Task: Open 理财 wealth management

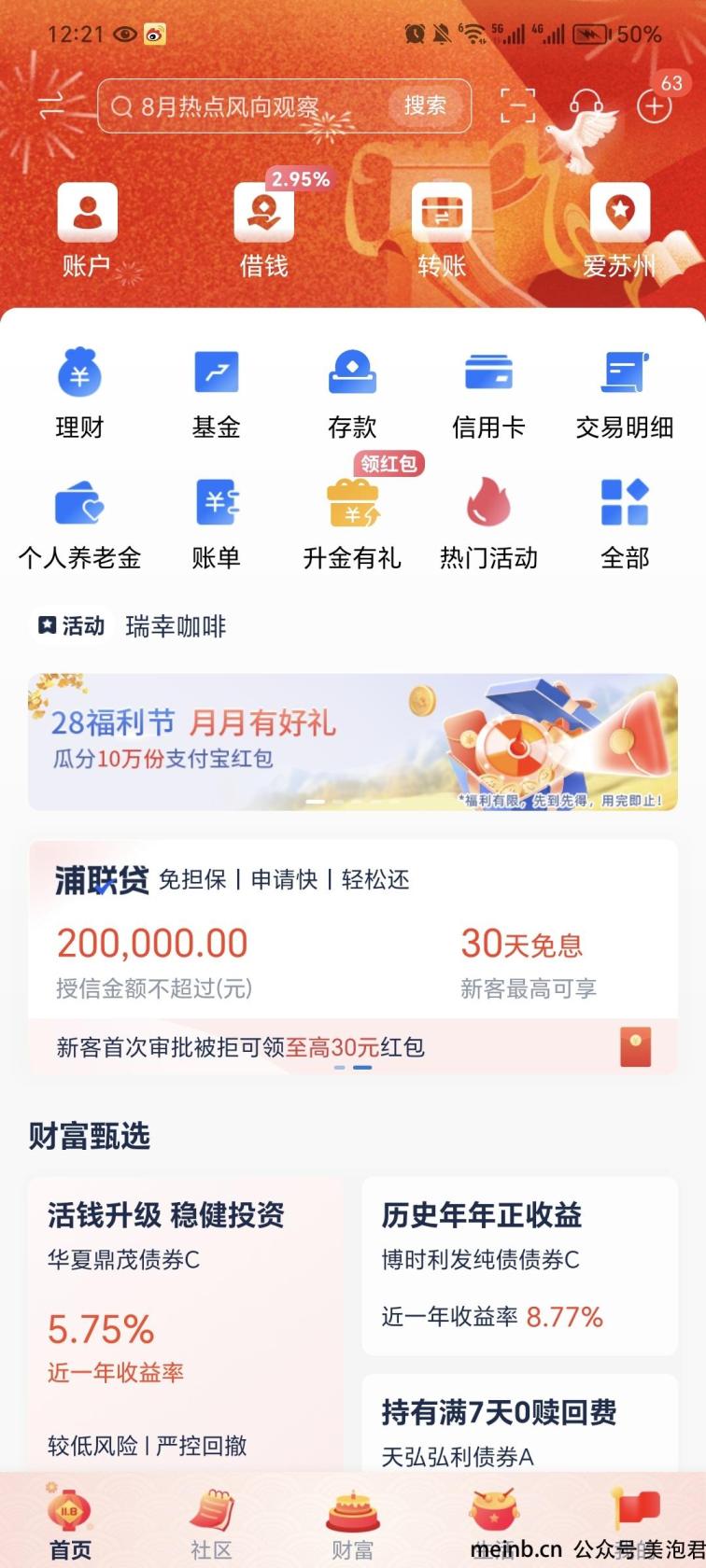Action: pos(79,393)
